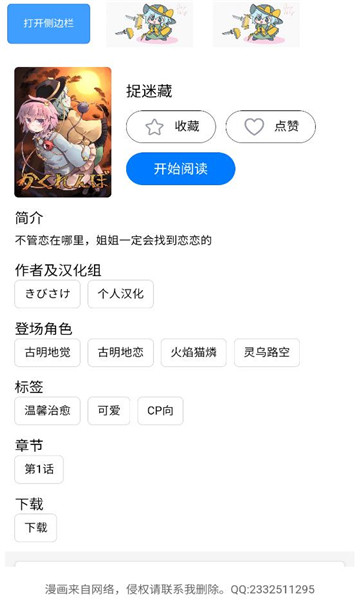This screenshot has width=360, height=600.
Task: Tap the 打开侧边栏 button
Action: coord(49,24)
